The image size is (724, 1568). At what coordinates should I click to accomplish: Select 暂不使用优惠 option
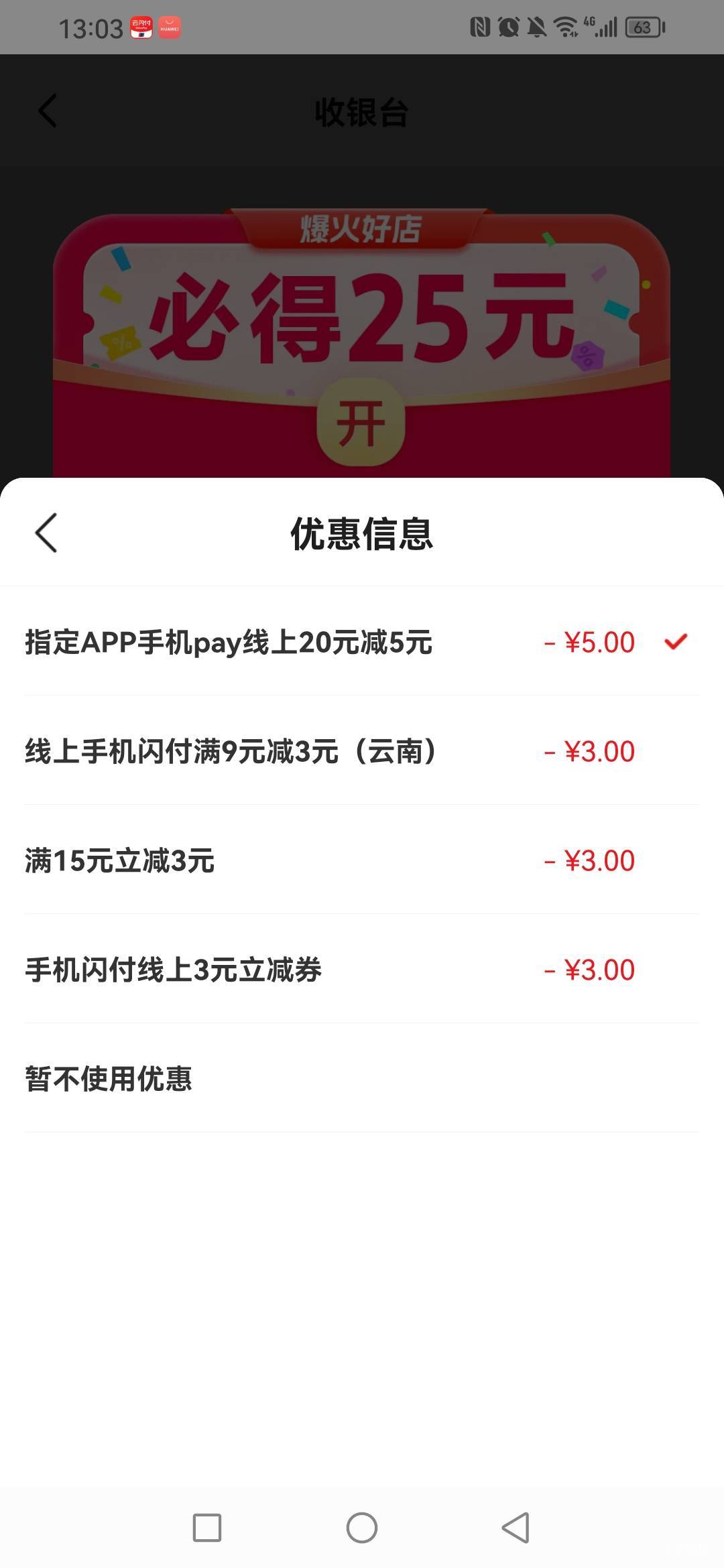pos(362,1079)
